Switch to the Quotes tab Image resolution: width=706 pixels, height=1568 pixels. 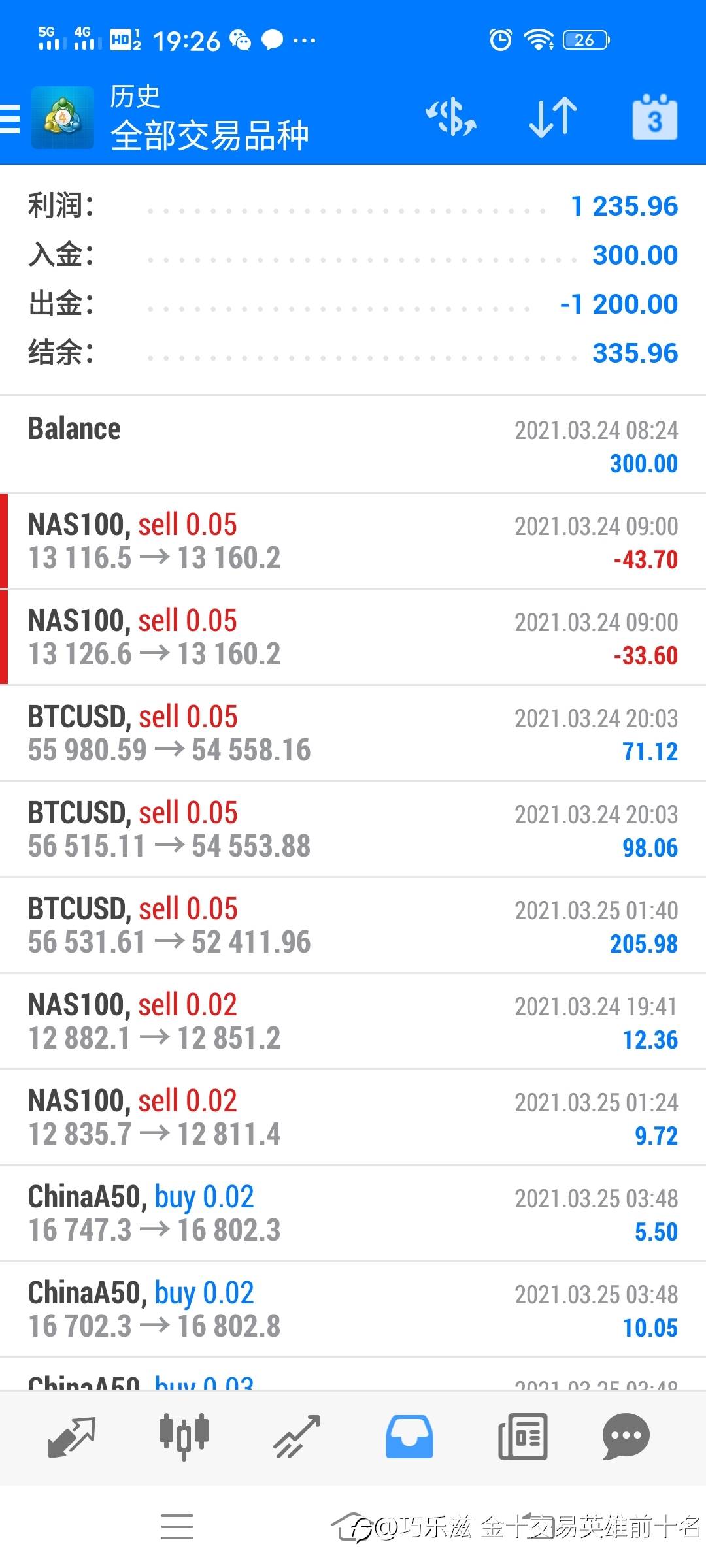72,1437
